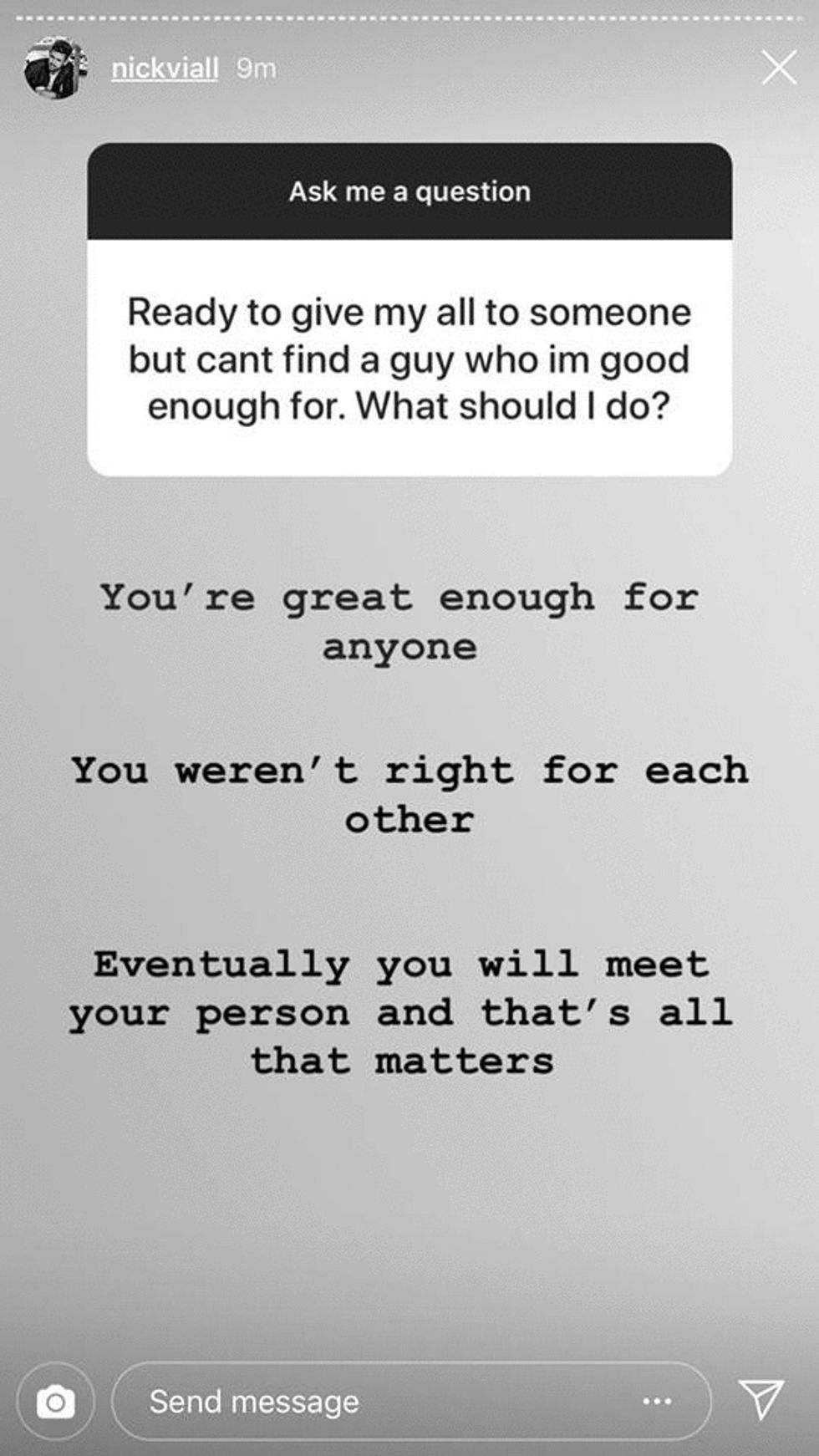Tap the Send message field
This screenshot has height=1456, width=819.
click(x=376, y=1402)
